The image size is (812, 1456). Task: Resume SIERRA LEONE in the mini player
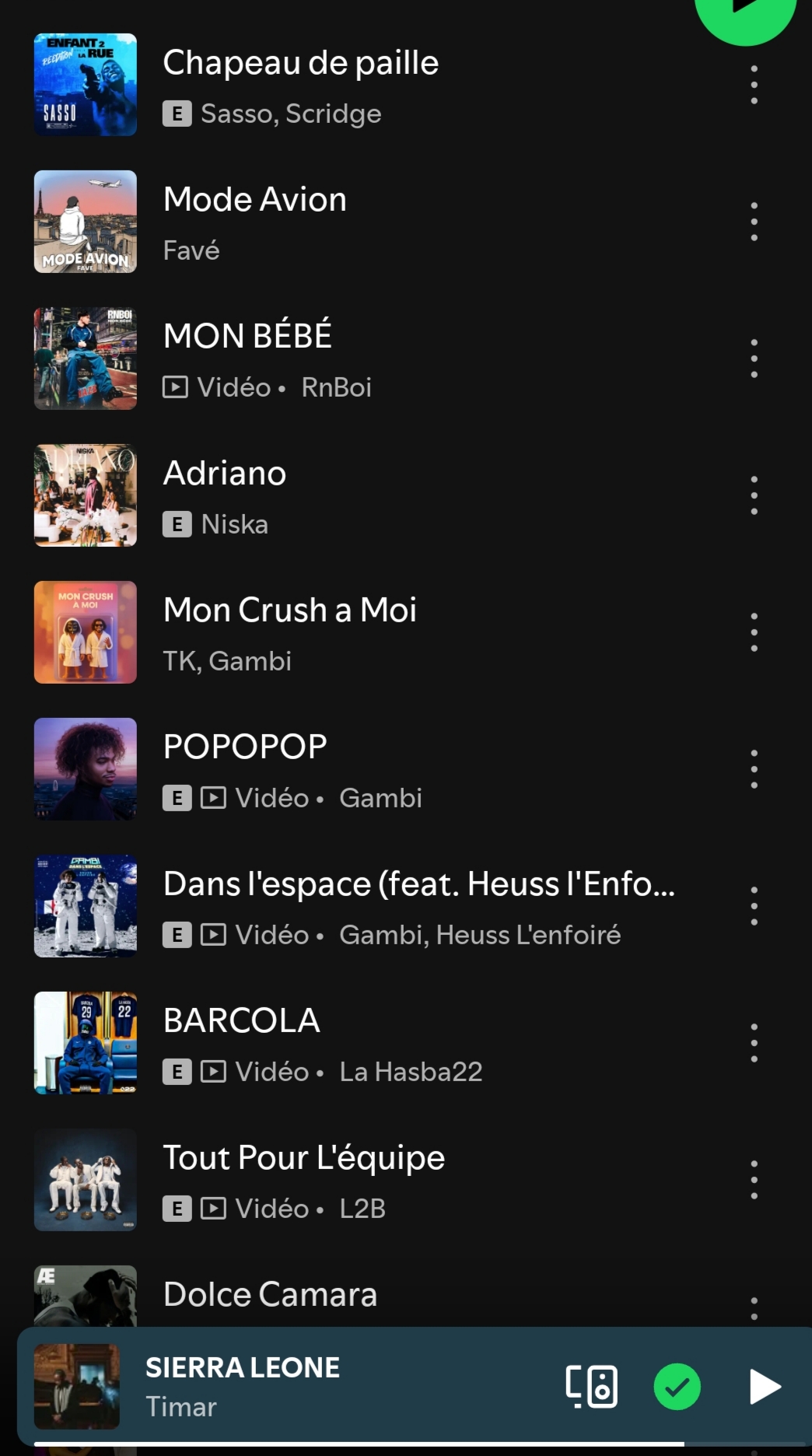[764, 1387]
